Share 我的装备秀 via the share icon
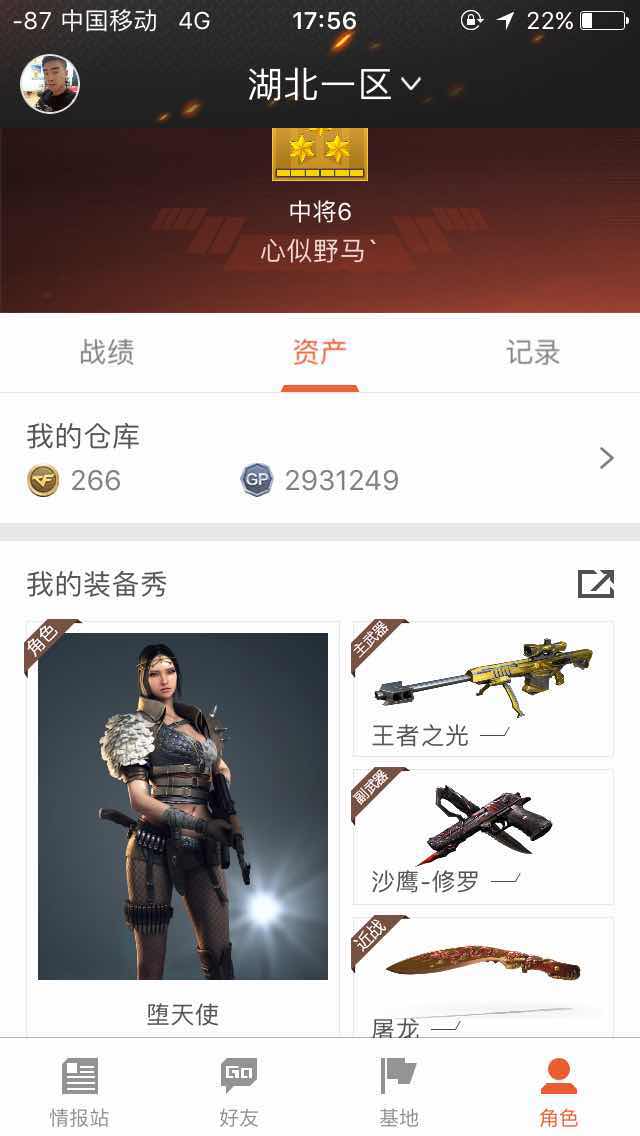The image size is (640, 1136). (595, 583)
